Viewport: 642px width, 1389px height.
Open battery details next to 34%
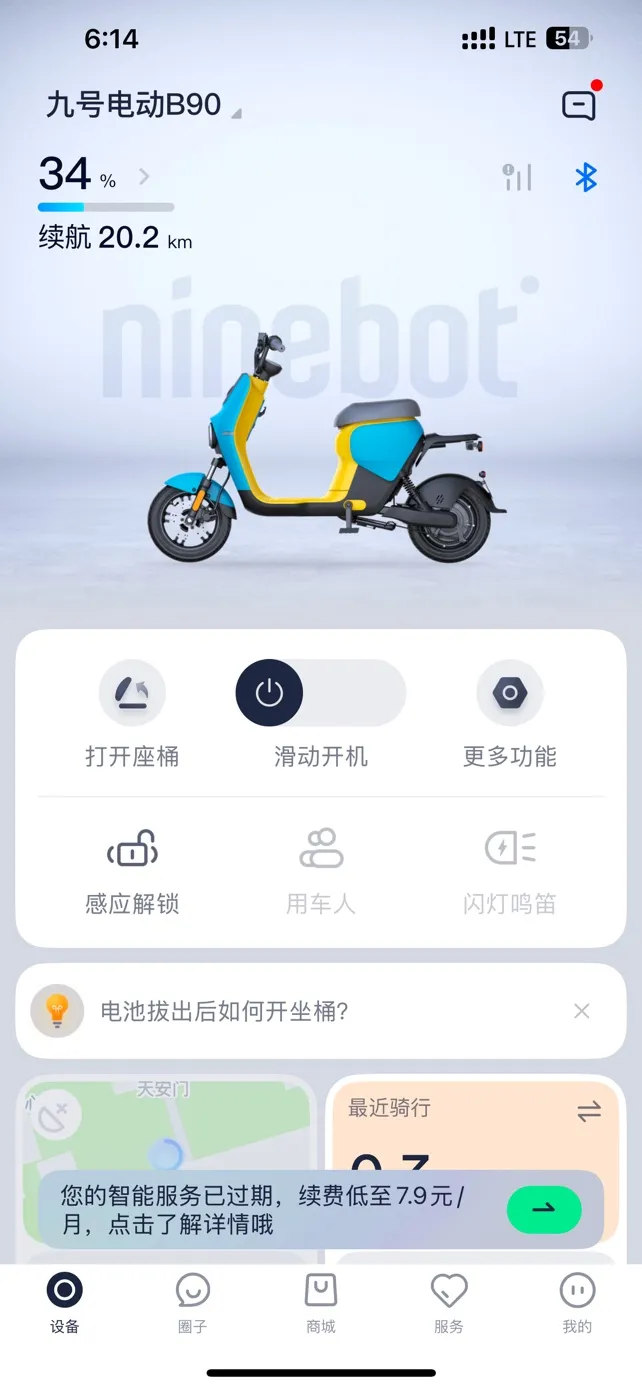pyautogui.click(x=144, y=177)
